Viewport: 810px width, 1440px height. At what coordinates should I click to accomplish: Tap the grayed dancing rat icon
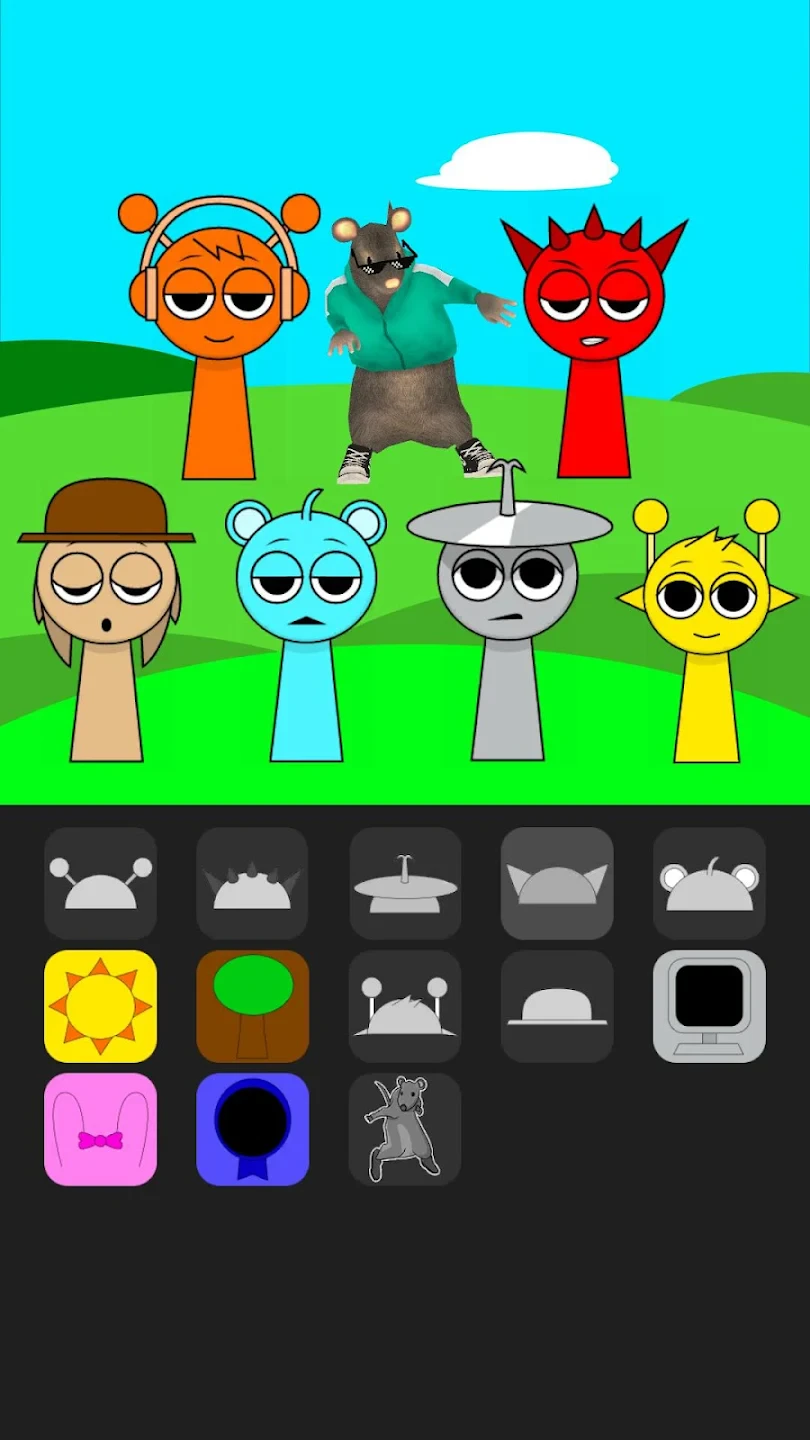[405, 1129]
